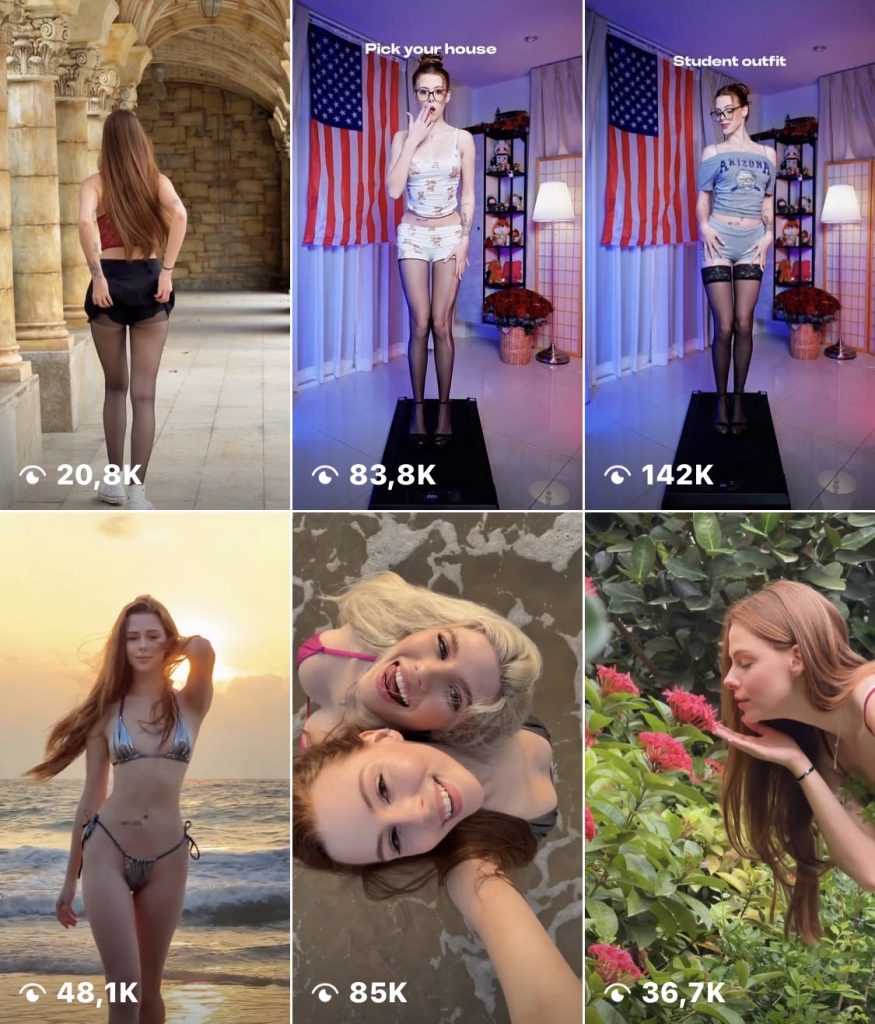Open the 'Student outfit' video tile
The width and height of the screenshot is (875, 1024).
tap(729, 255)
